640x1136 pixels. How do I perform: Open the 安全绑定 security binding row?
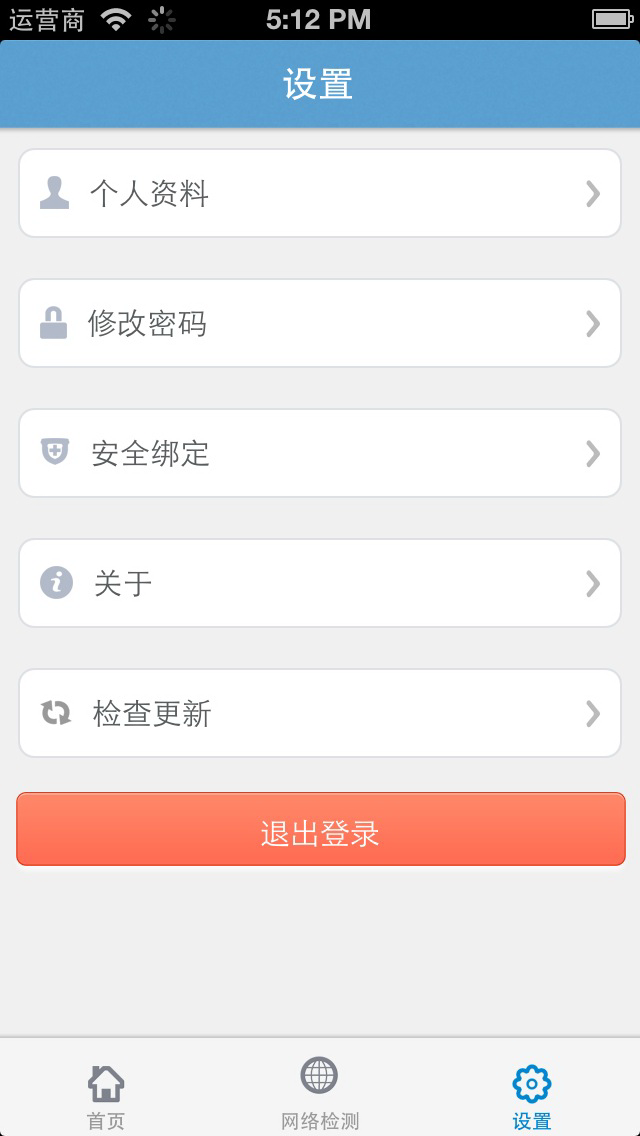[320, 453]
